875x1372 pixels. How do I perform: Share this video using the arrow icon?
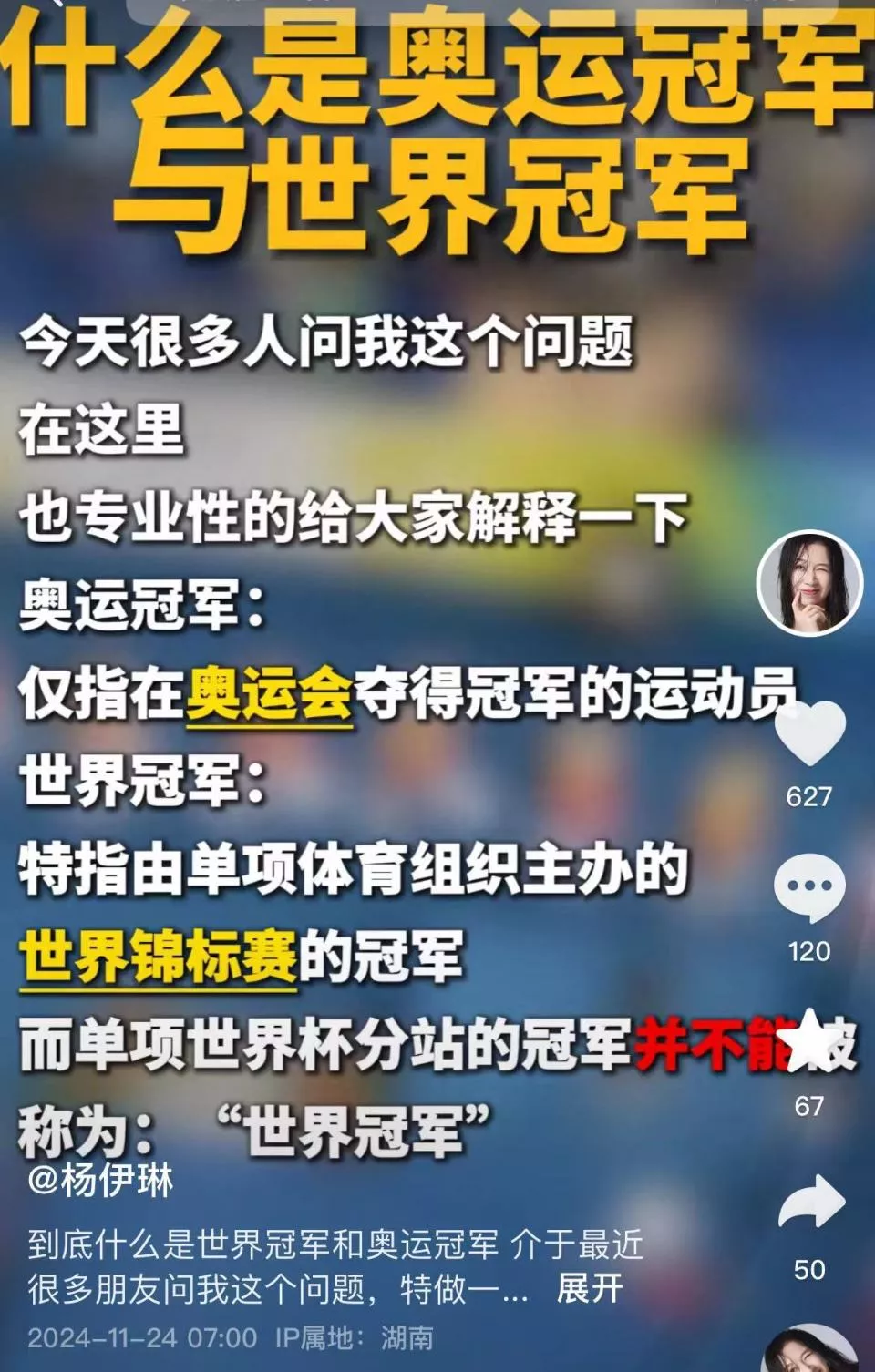coord(811,1204)
